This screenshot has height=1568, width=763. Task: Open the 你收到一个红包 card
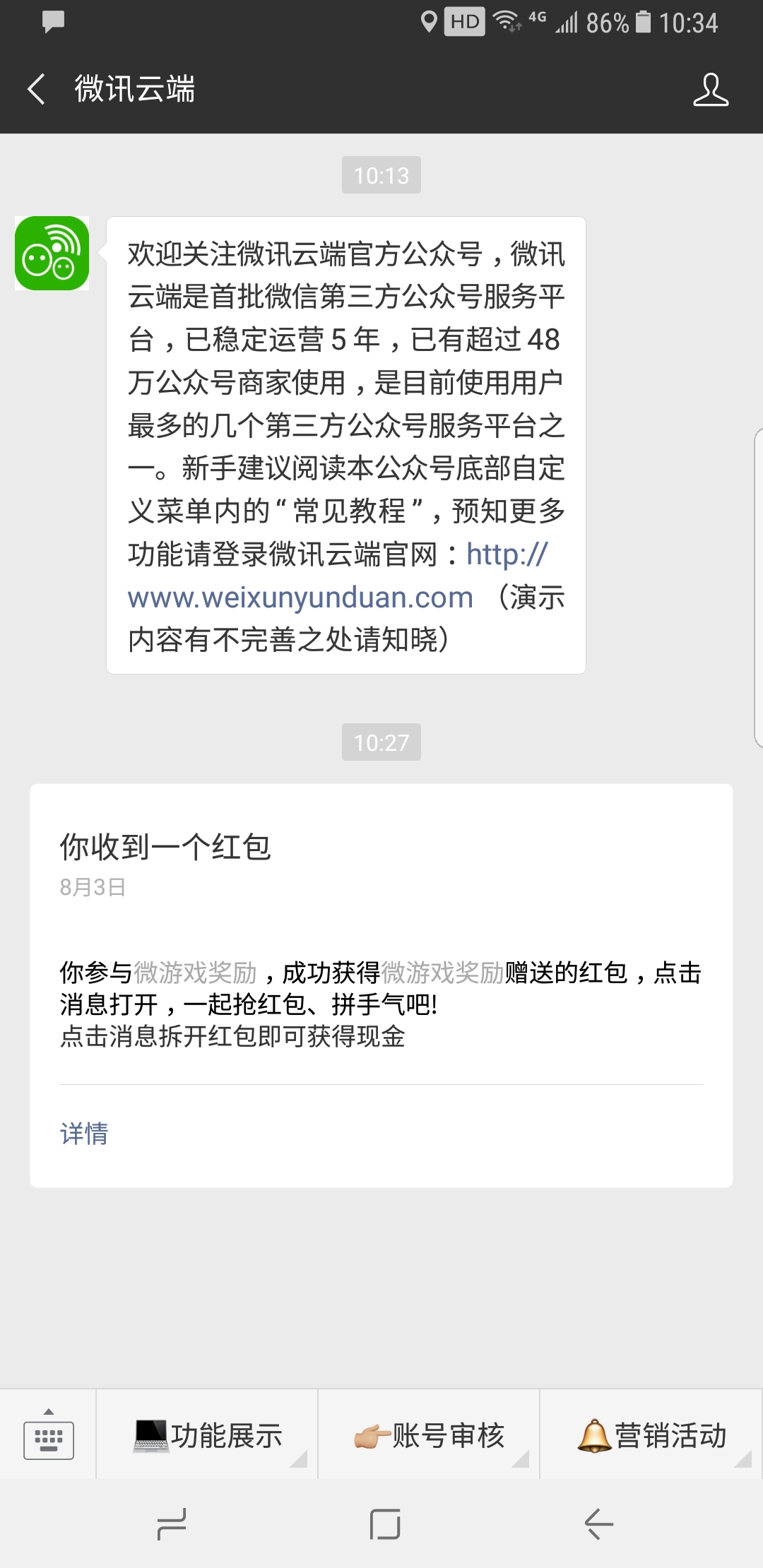(x=381, y=985)
